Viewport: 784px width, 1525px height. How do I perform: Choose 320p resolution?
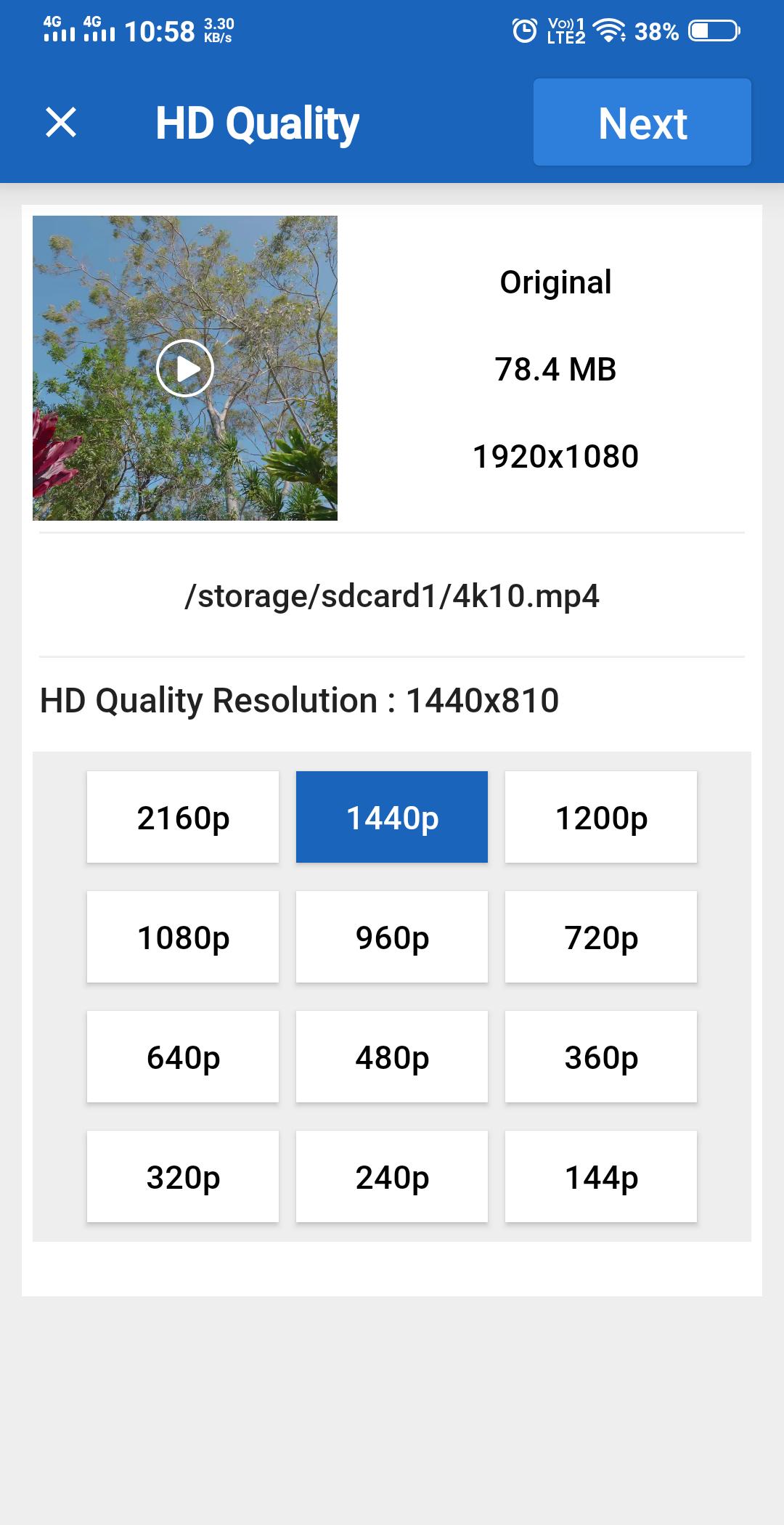pyautogui.click(x=183, y=1176)
